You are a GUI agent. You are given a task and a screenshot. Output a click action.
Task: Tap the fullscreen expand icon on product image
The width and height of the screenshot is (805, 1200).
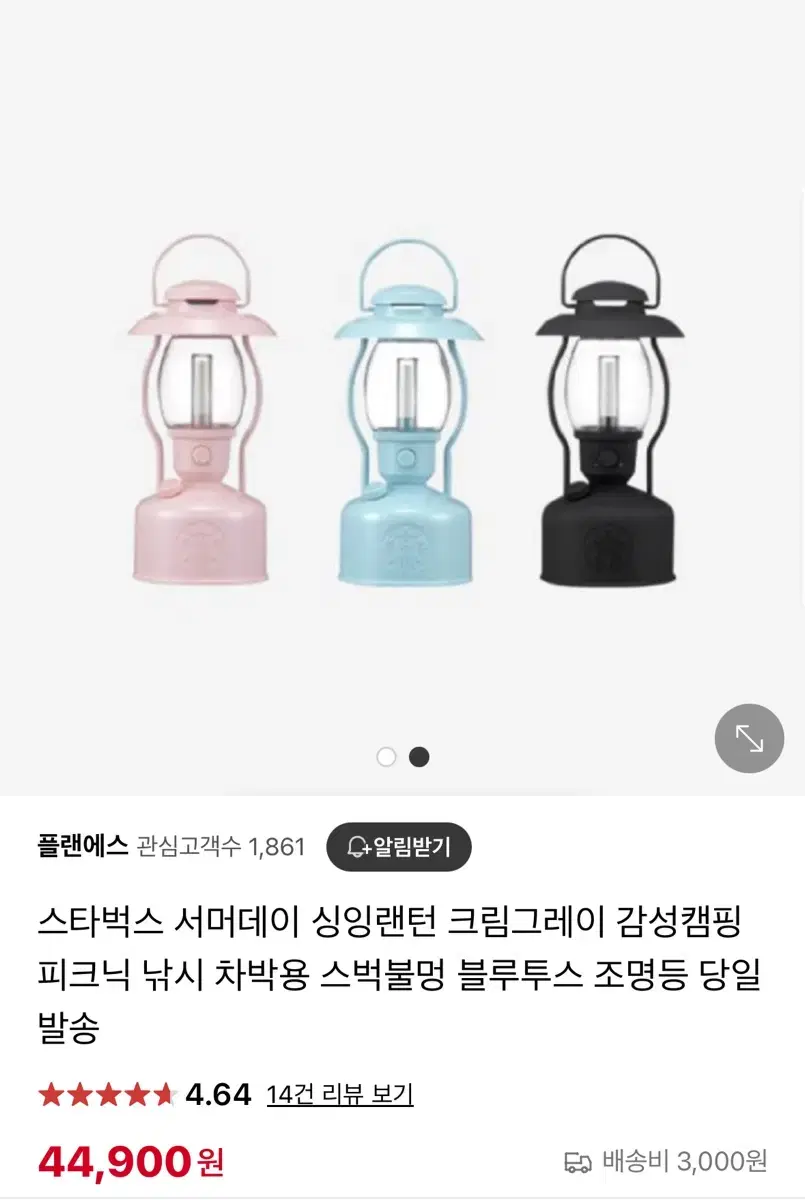[x=748, y=738]
